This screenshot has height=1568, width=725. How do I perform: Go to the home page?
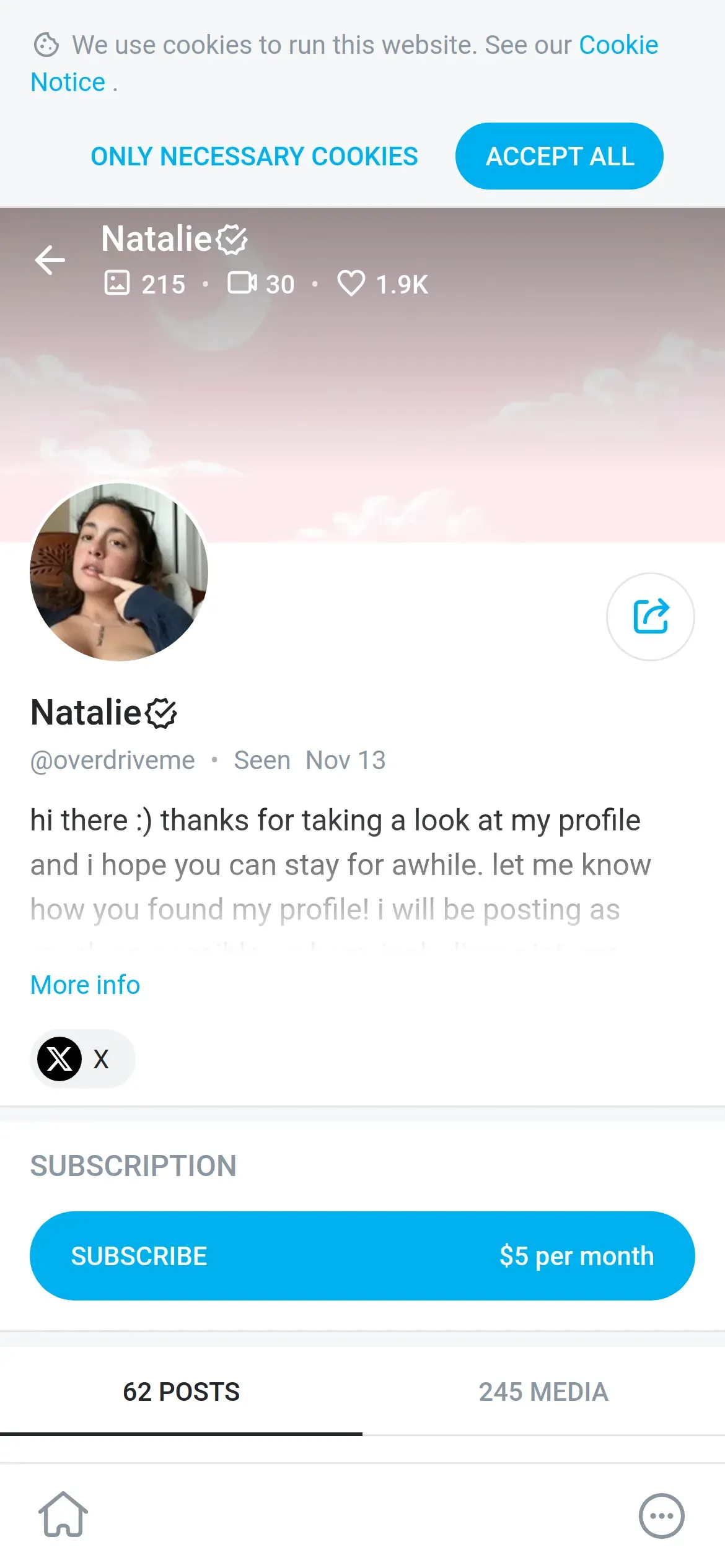point(63,1515)
